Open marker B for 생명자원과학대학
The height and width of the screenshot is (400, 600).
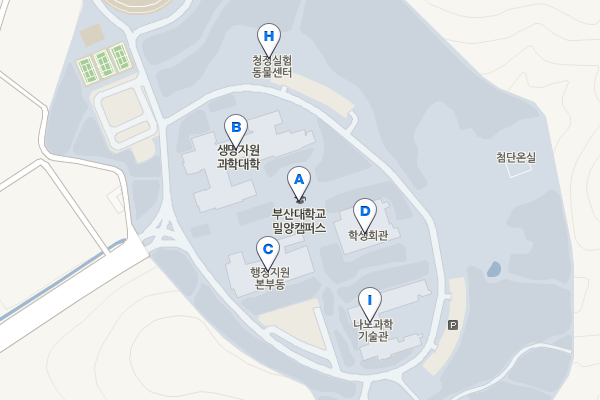tap(235, 128)
